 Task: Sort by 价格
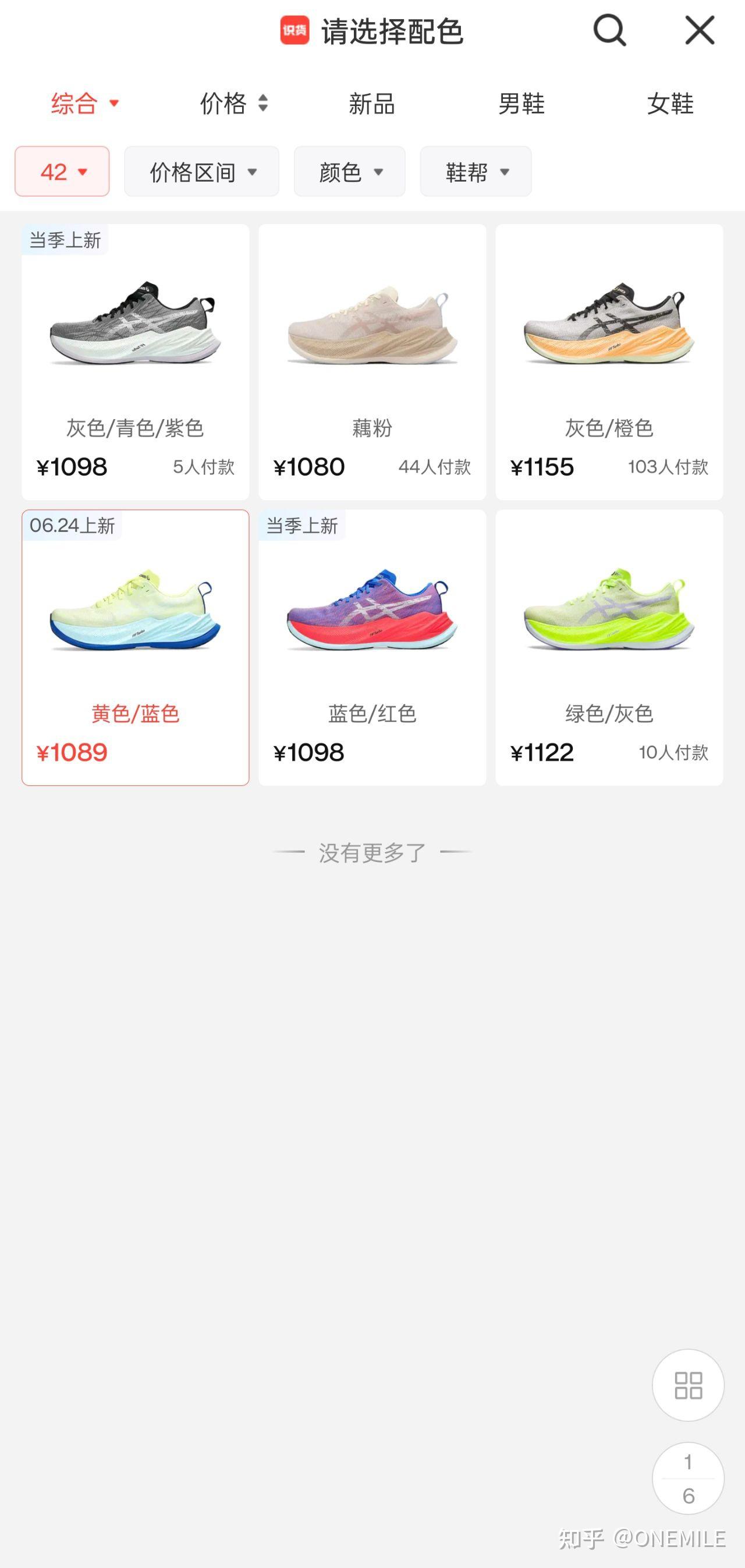(x=235, y=104)
